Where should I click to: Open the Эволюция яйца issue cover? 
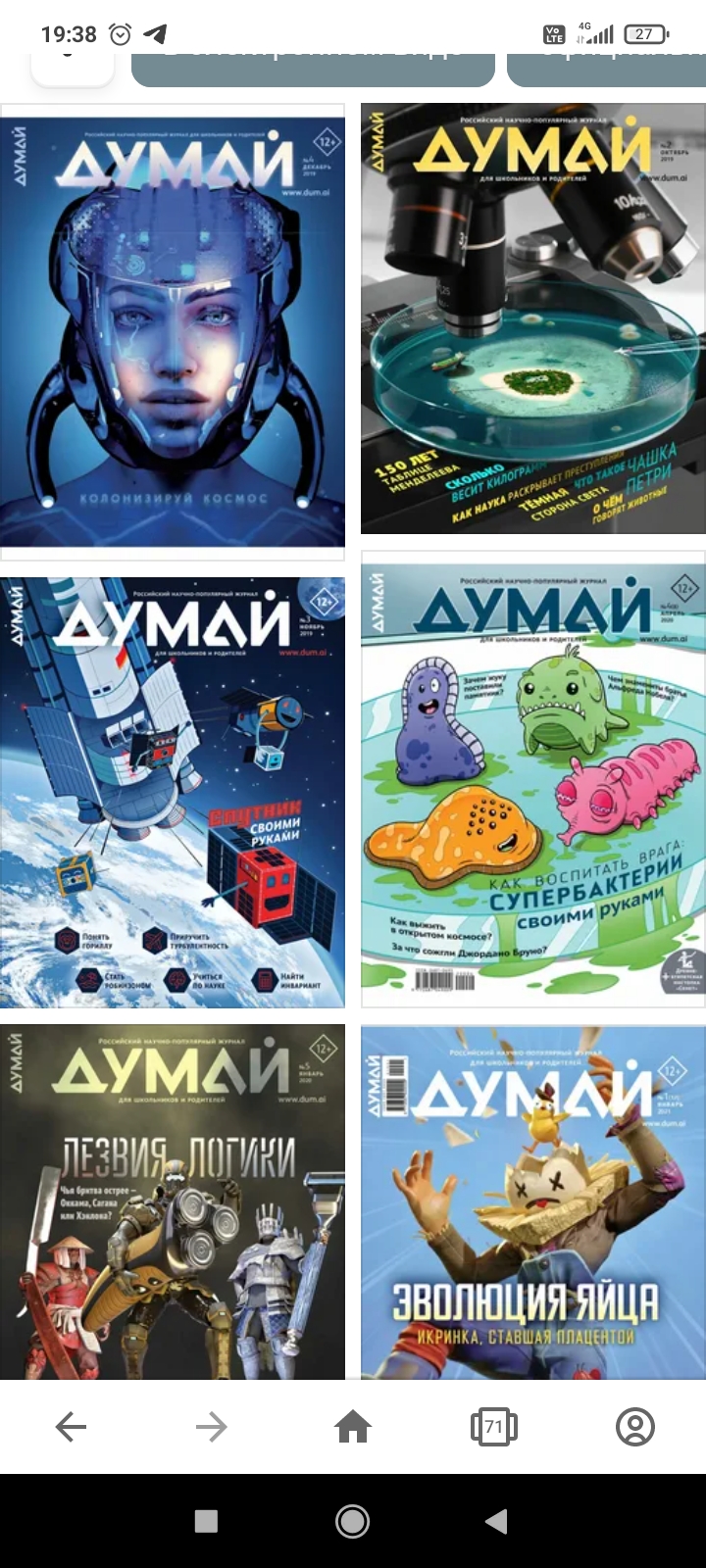[533, 1201]
